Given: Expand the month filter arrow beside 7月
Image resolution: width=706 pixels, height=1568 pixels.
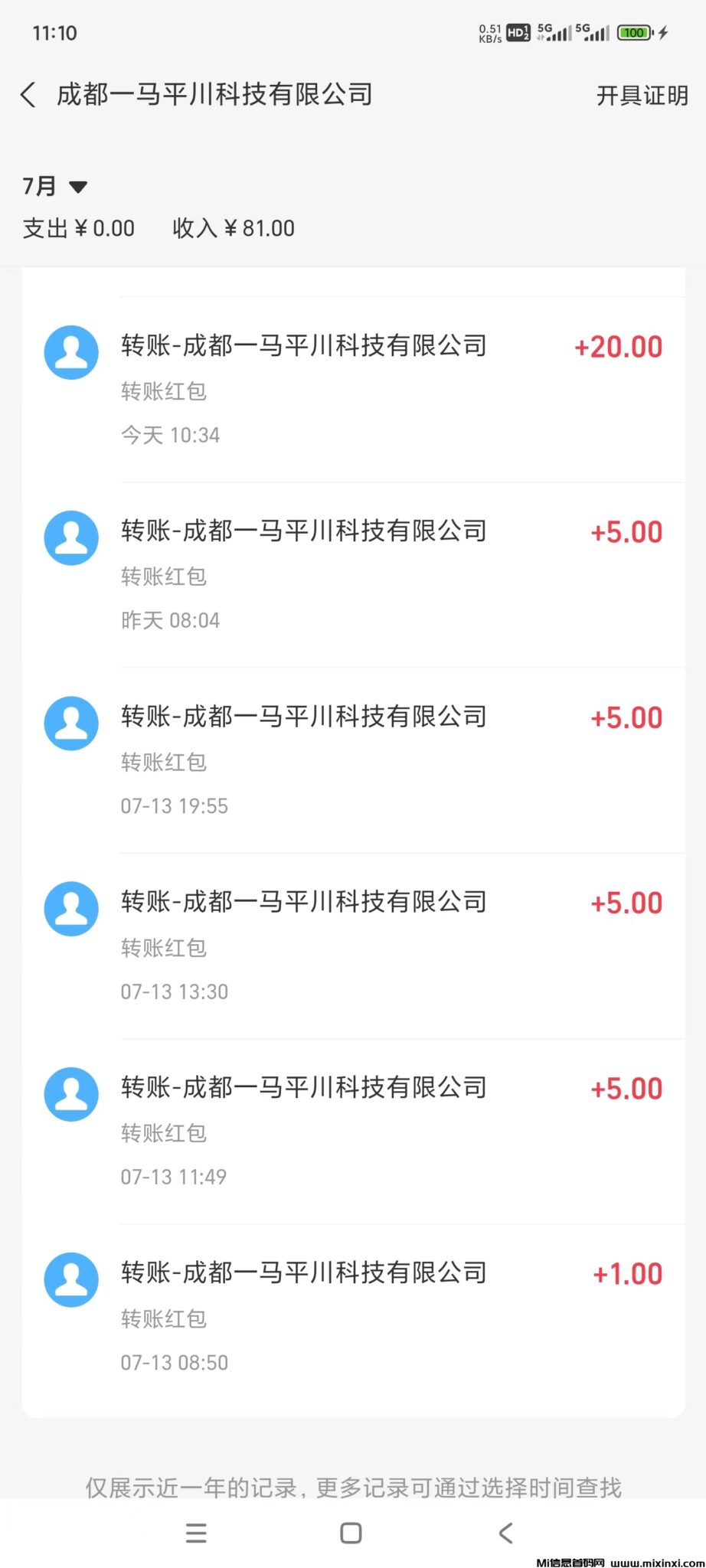Looking at the screenshot, I should 77,186.
